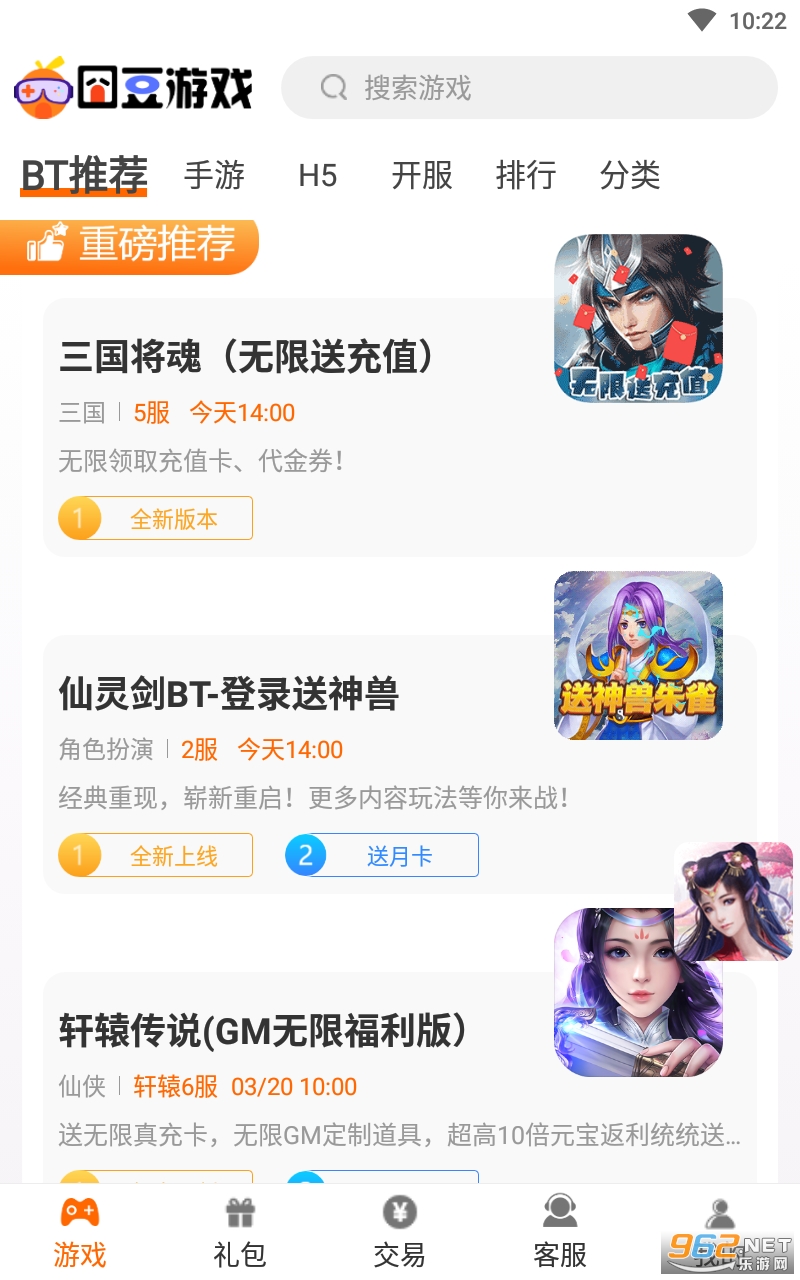Open 交易 in the bottom bar
Viewport: 800px width, 1280px height.
point(400,1232)
